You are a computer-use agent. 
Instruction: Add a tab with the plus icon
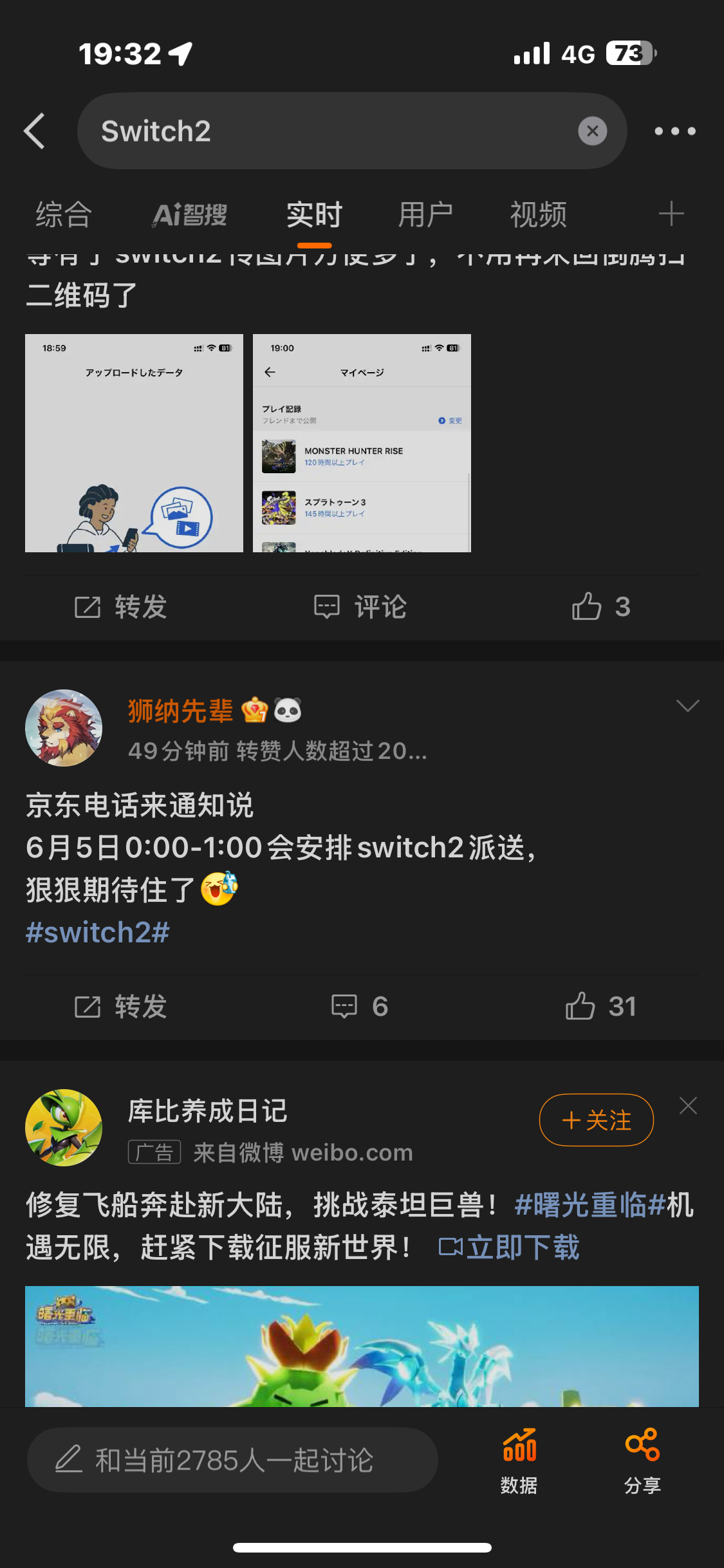(x=671, y=214)
